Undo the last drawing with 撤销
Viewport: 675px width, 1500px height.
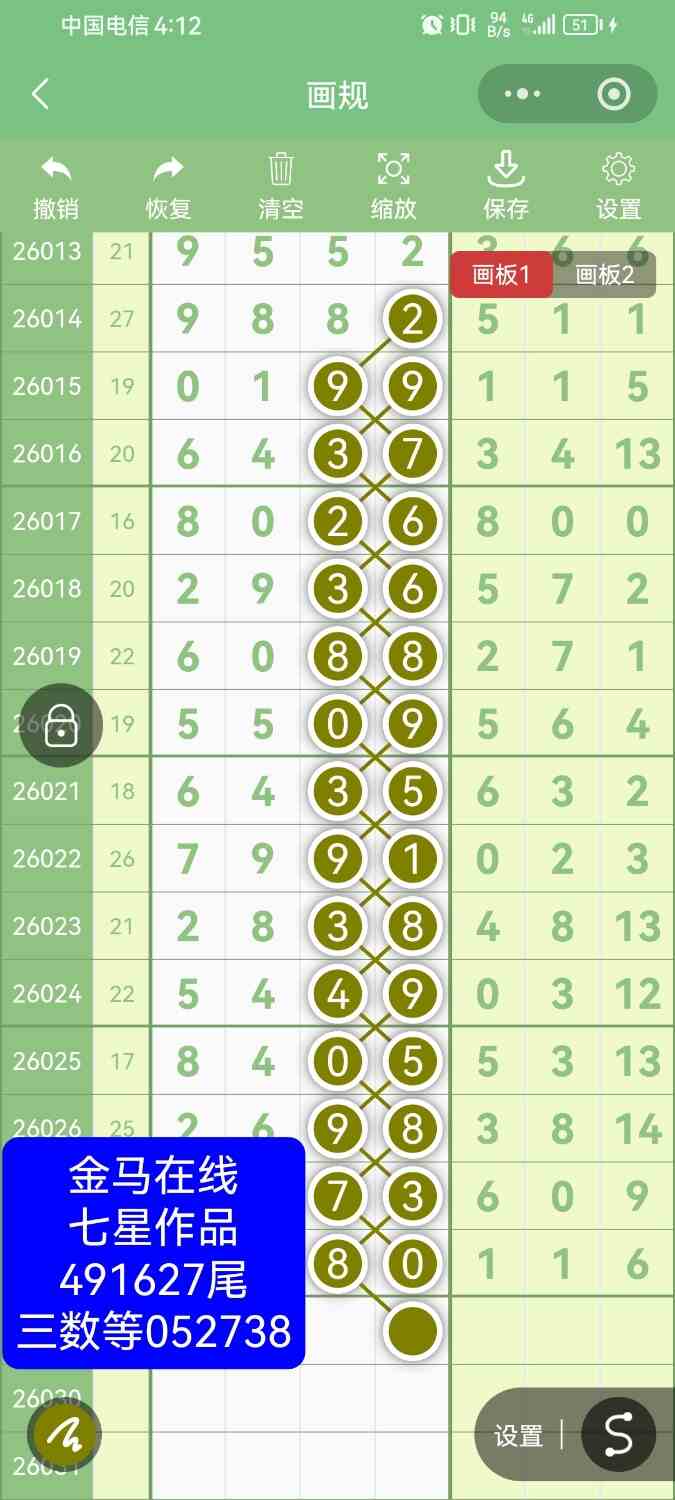(56, 187)
